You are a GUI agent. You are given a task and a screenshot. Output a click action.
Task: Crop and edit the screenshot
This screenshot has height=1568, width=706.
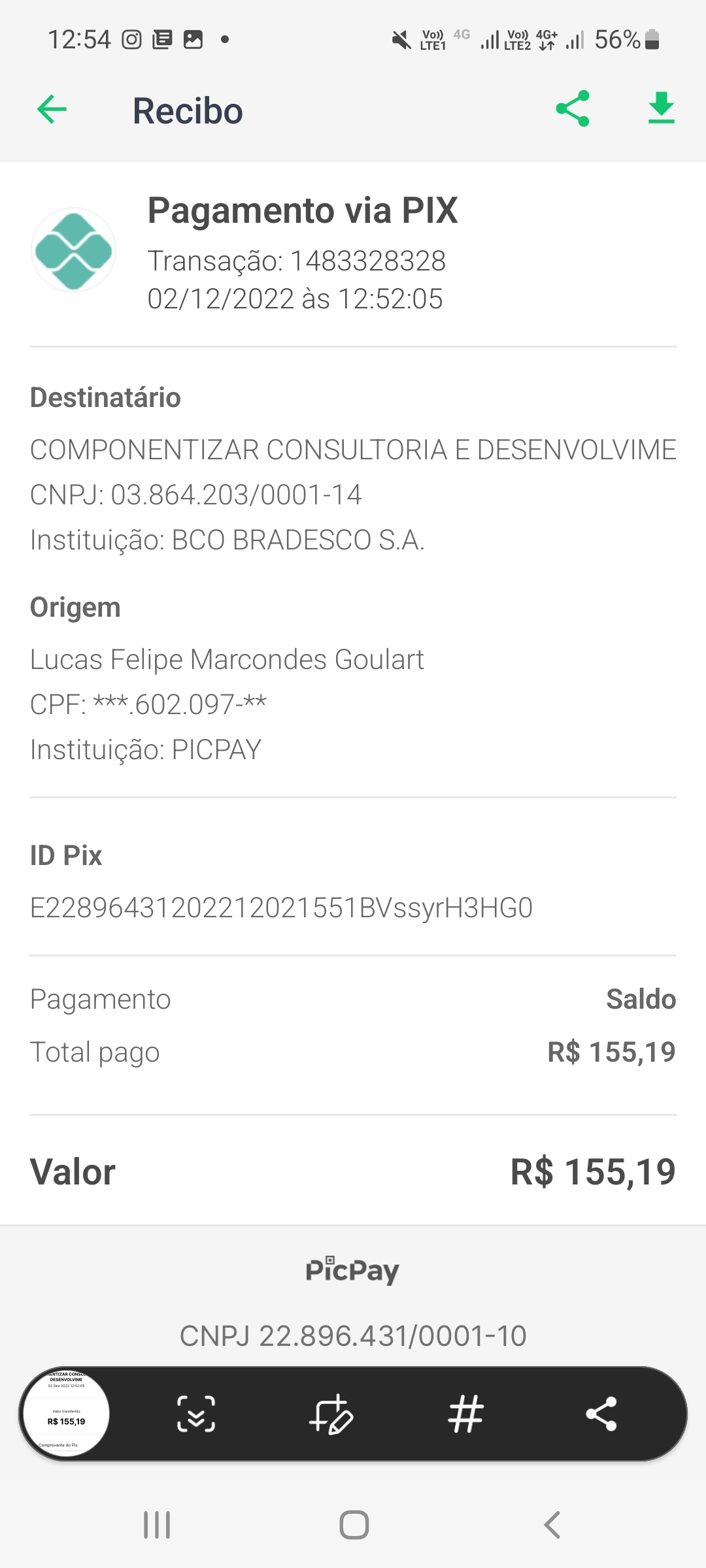331,1414
